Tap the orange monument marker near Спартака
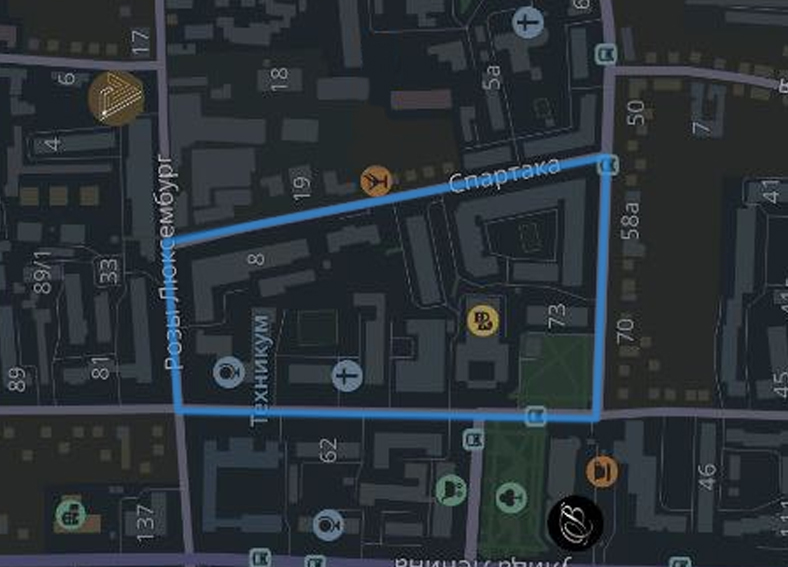The width and height of the screenshot is (788, 567). 375,181
